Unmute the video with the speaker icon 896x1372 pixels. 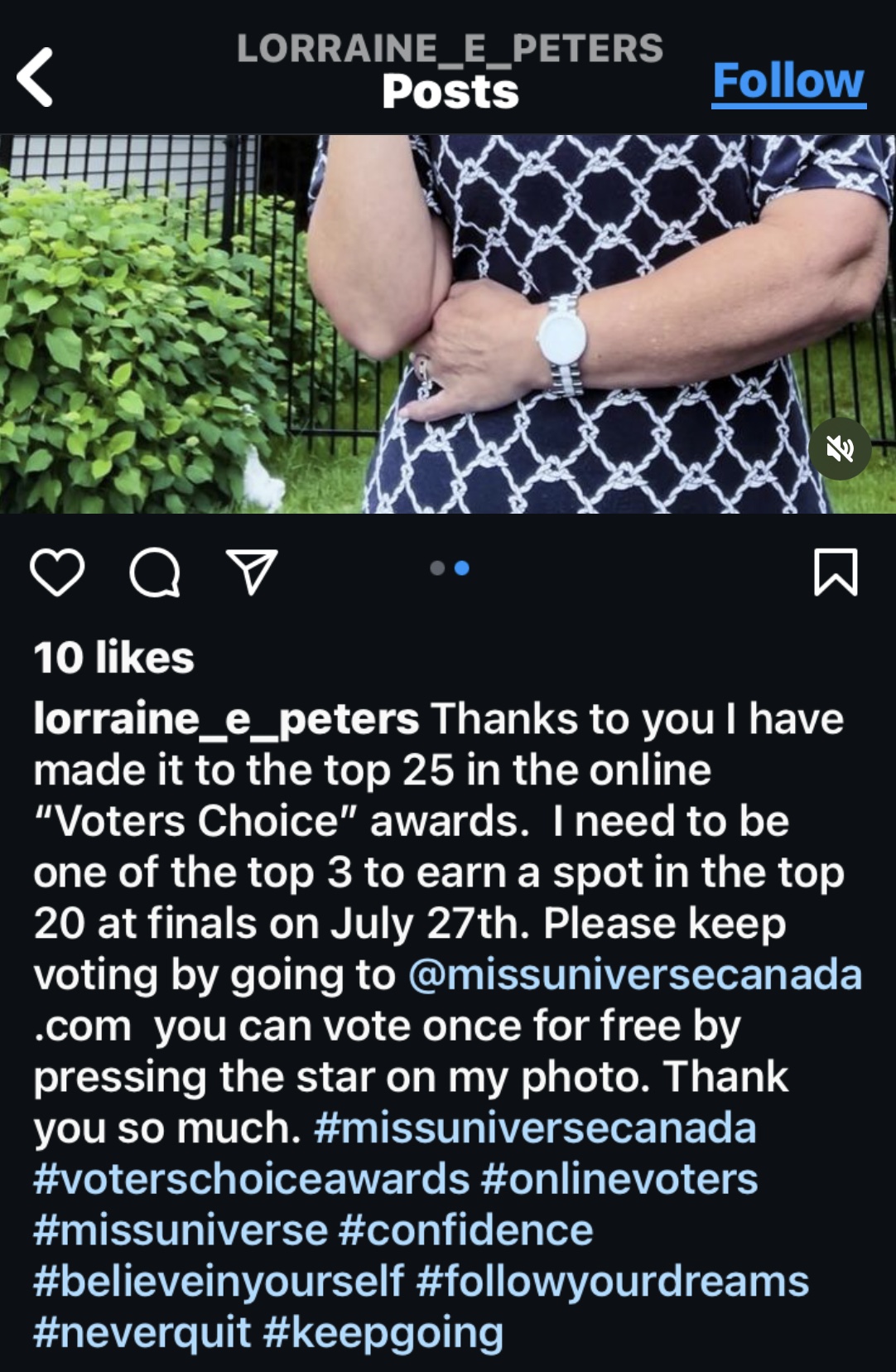click(x=839, y=449)
